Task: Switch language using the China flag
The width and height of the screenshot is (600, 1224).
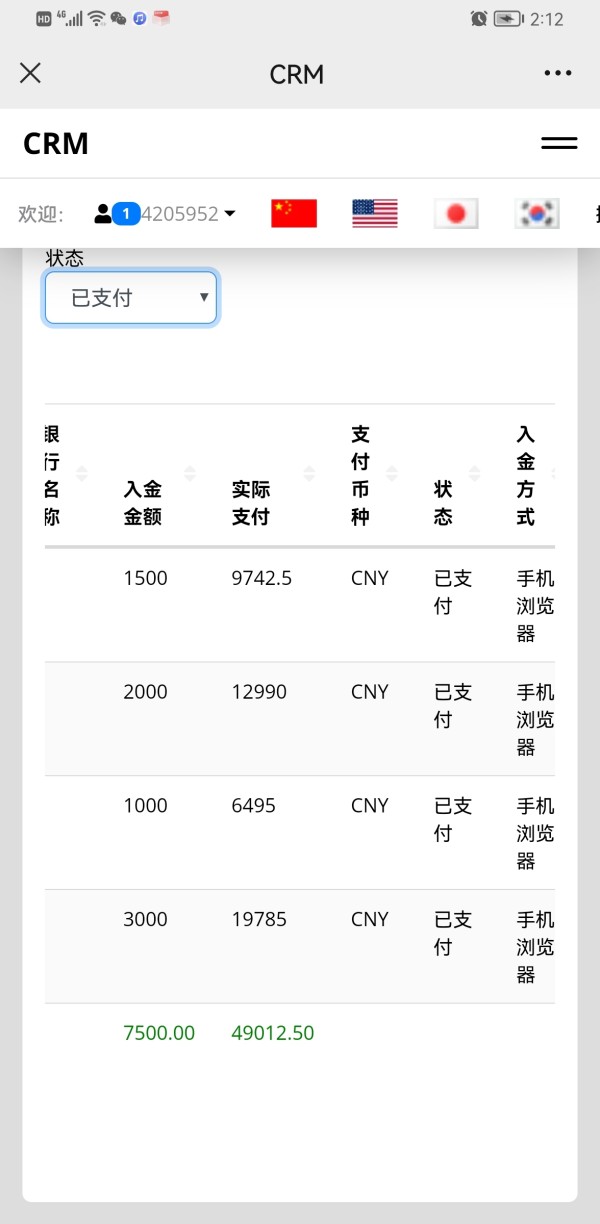Action: point(294,213)
